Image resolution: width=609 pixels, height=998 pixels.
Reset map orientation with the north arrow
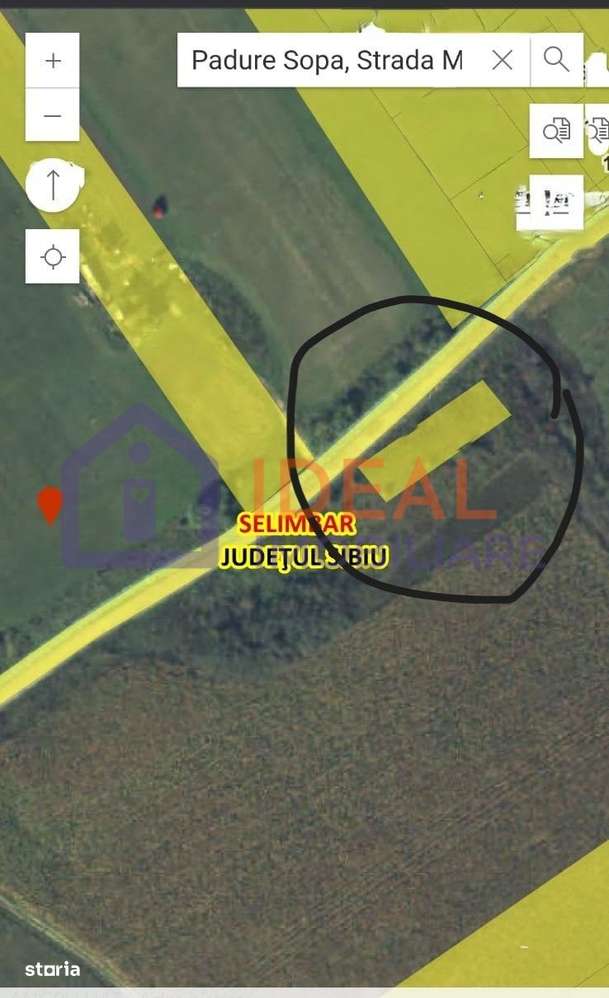click(53, 185)
